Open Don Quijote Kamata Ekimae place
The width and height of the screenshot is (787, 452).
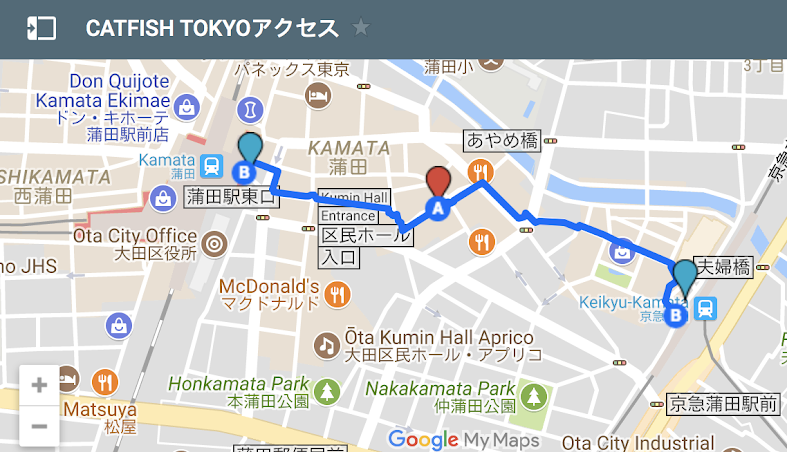click(185, 107)
